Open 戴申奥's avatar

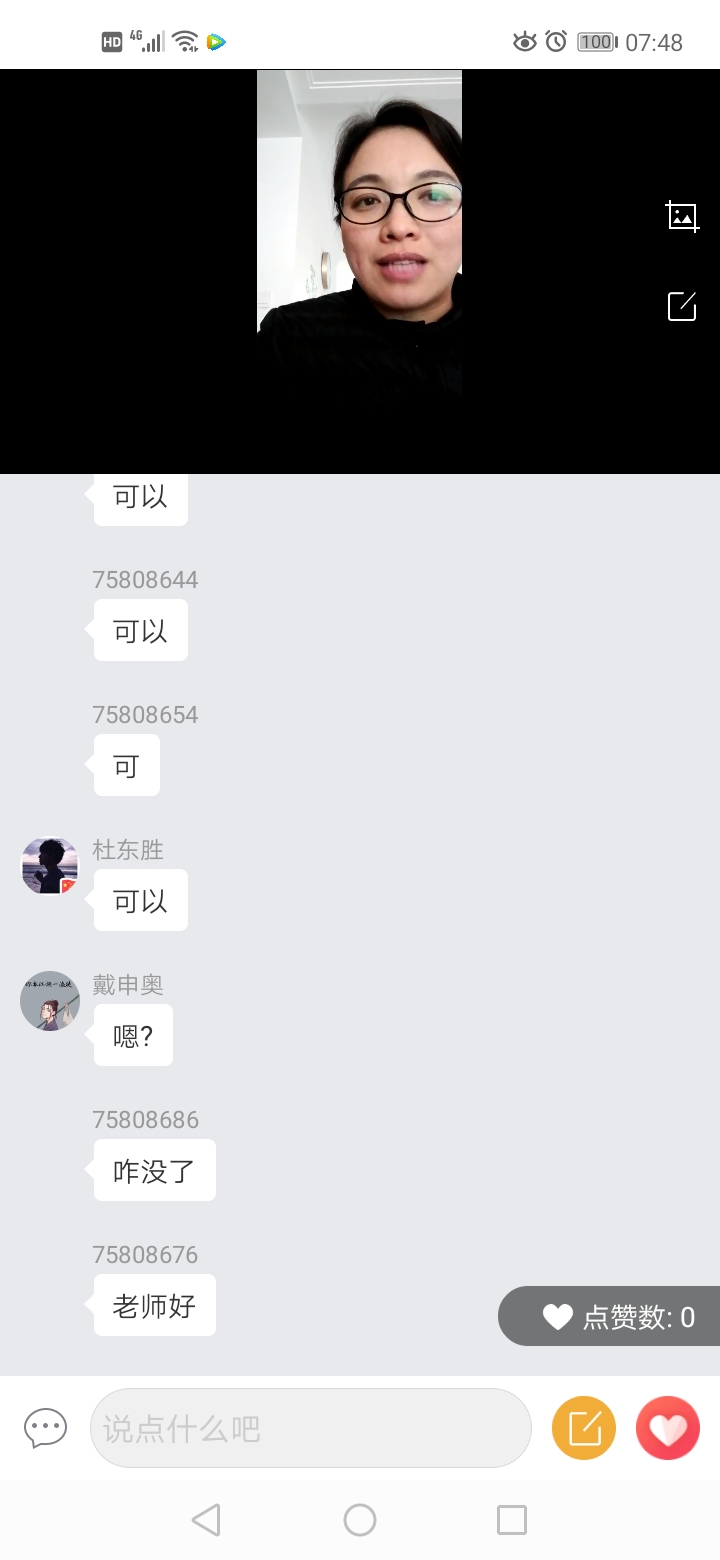pos(50,1000)
